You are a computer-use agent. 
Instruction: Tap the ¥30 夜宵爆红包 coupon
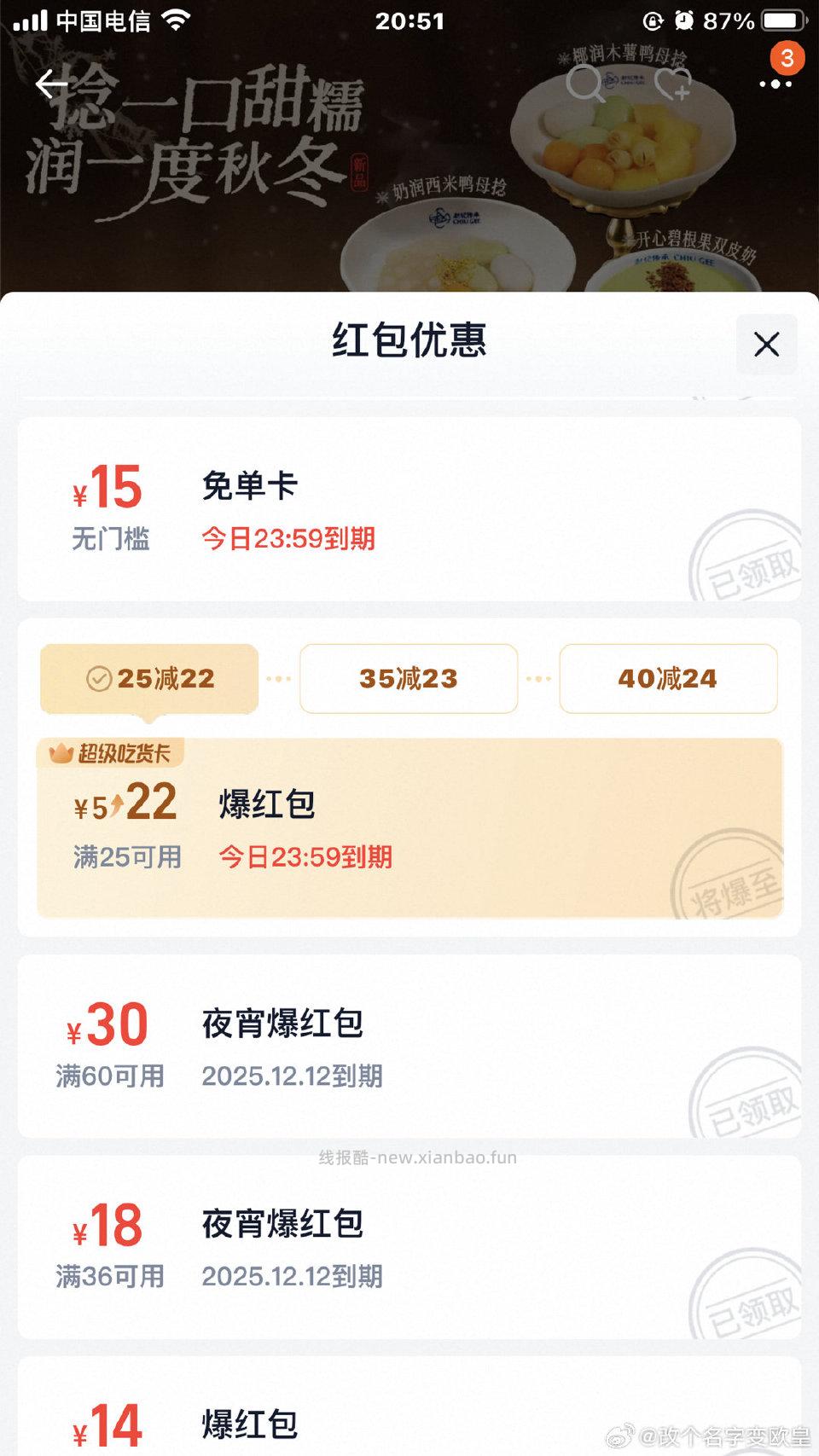click(x=409, y=1045)
